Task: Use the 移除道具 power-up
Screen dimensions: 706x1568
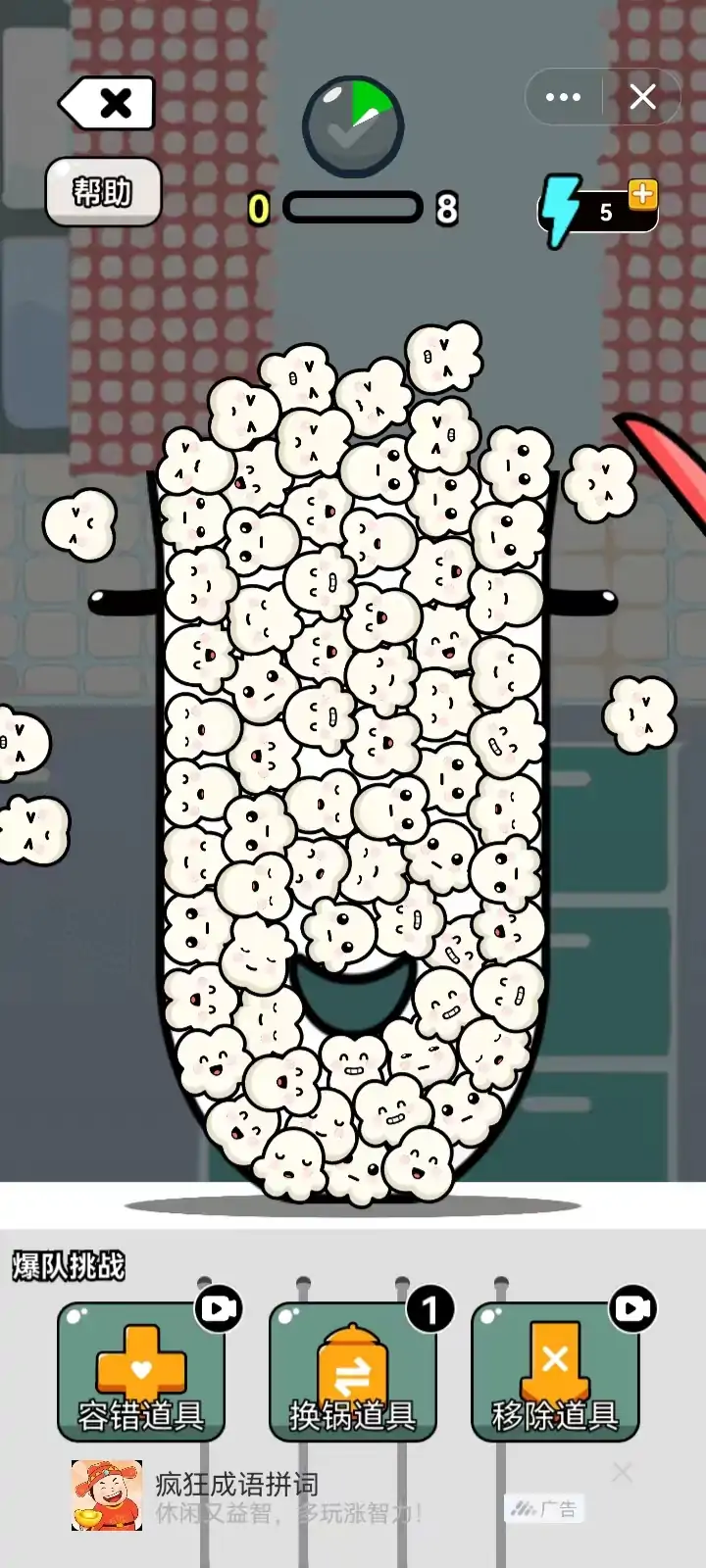Action: coord(555,1372)
